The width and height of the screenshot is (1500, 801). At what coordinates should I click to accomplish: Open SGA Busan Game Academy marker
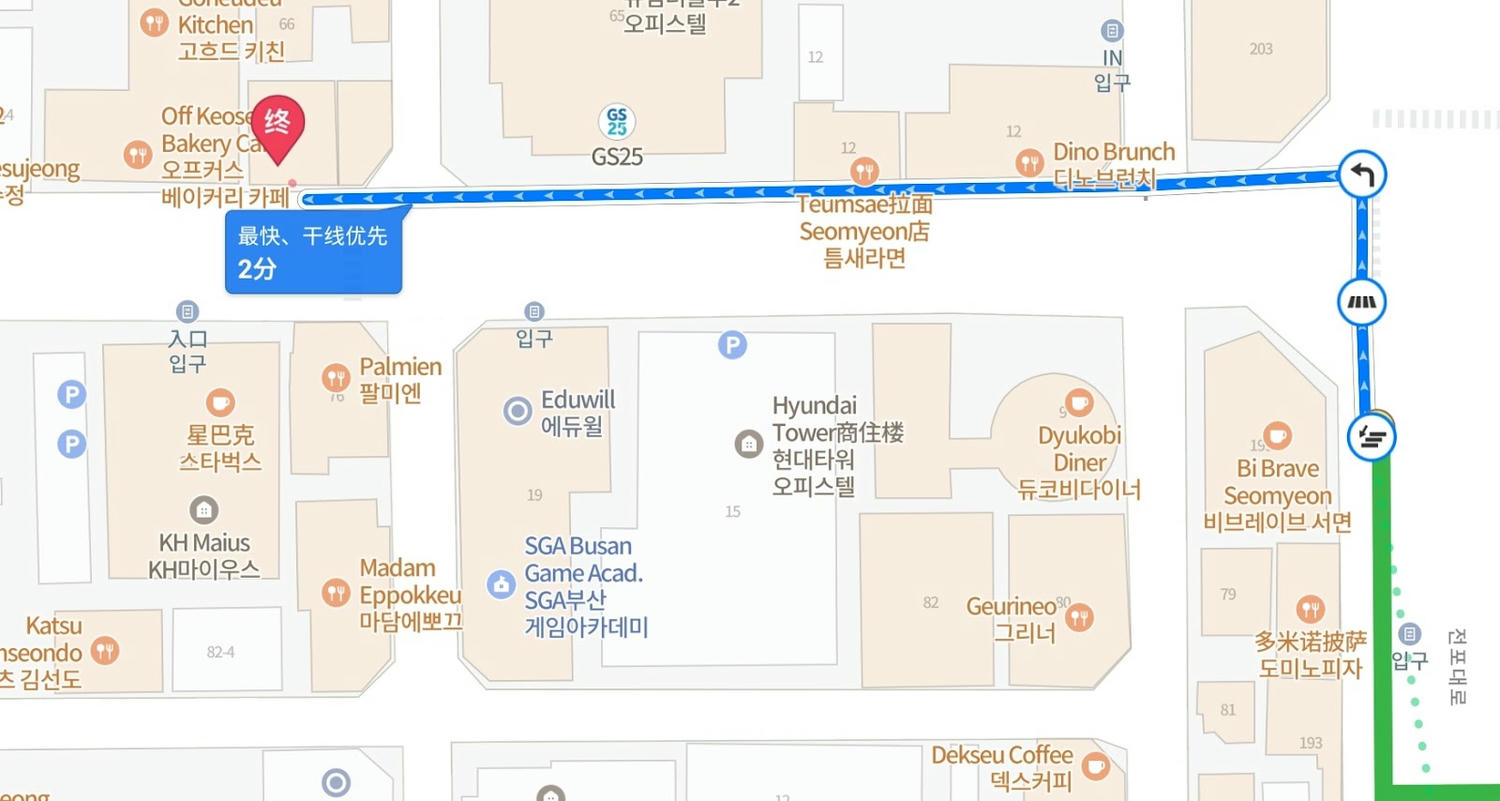click(501, 584)
